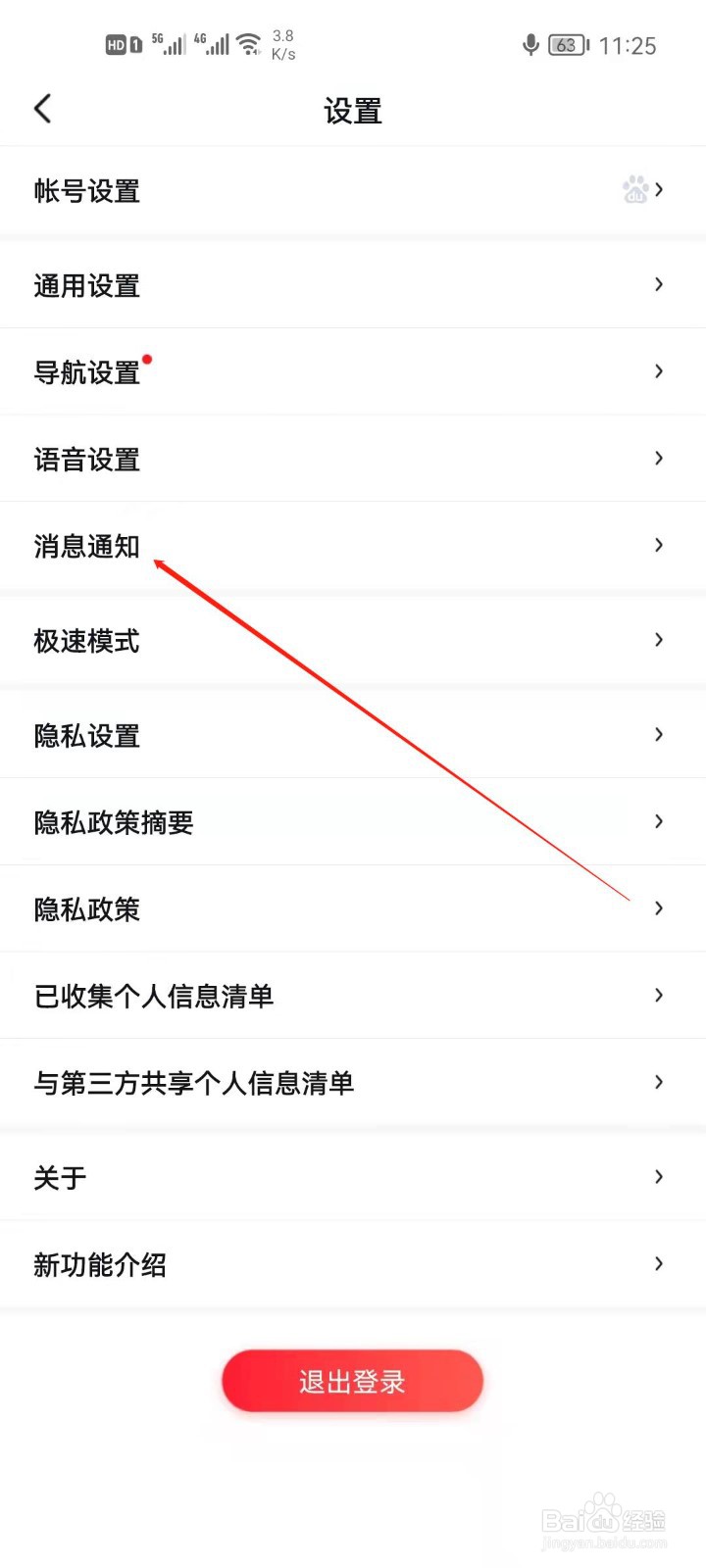Expand the 通用设置 chevron
The image size is (706, 1568).
click(x=658, y=284)
